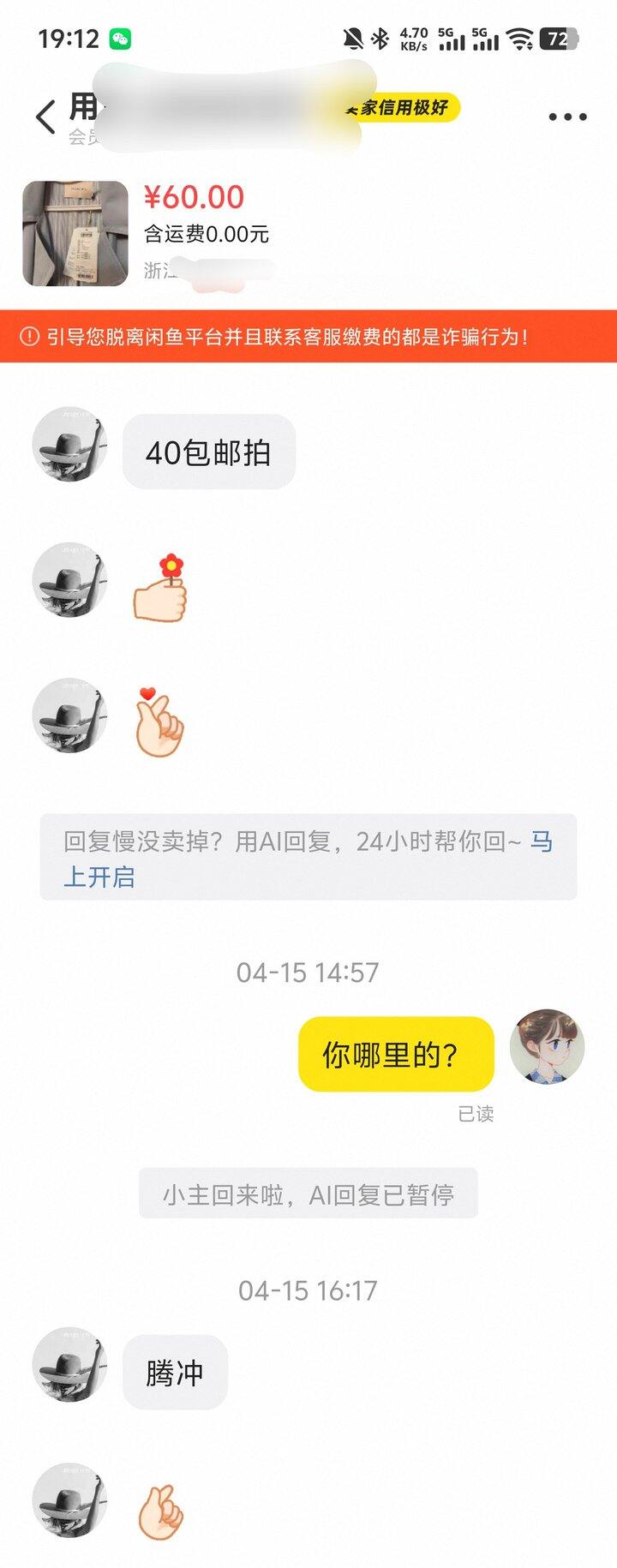Click the exclamation icon in warning banner
Image resolution: width=617 pixels, height=1568 pixels.
click(29, 338)
